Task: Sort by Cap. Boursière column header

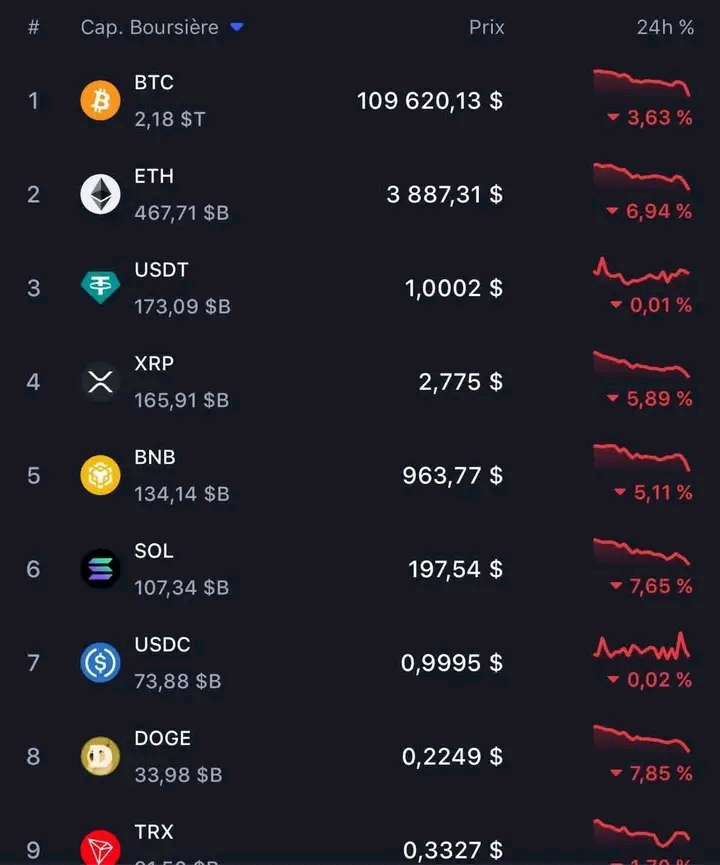Action: click(x=150, y=28)
